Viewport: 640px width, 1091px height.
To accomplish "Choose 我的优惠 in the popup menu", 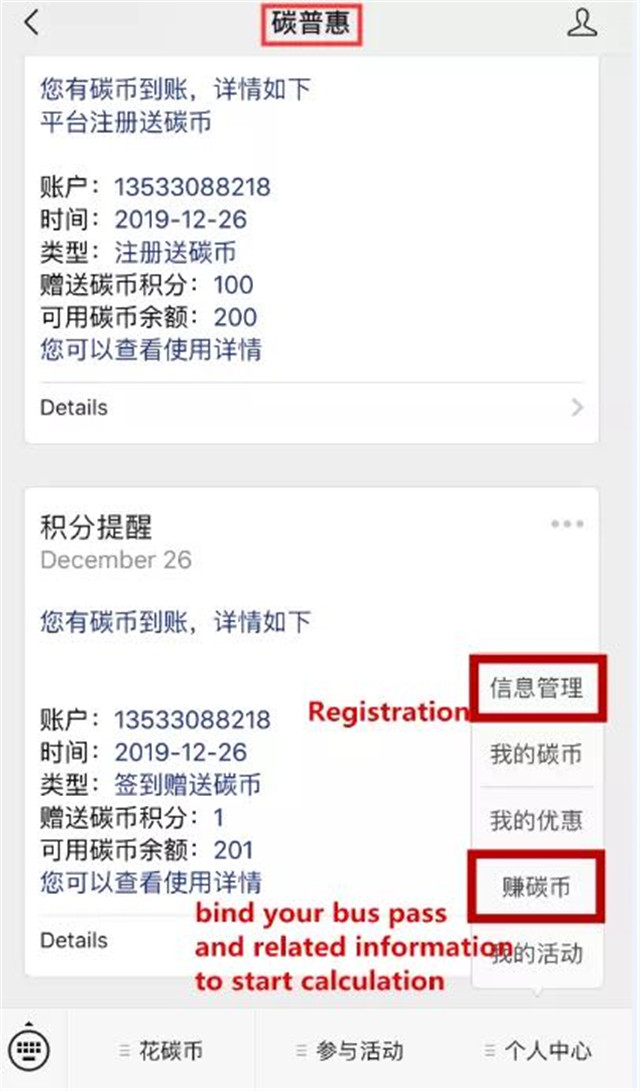I will coord(536,820).
